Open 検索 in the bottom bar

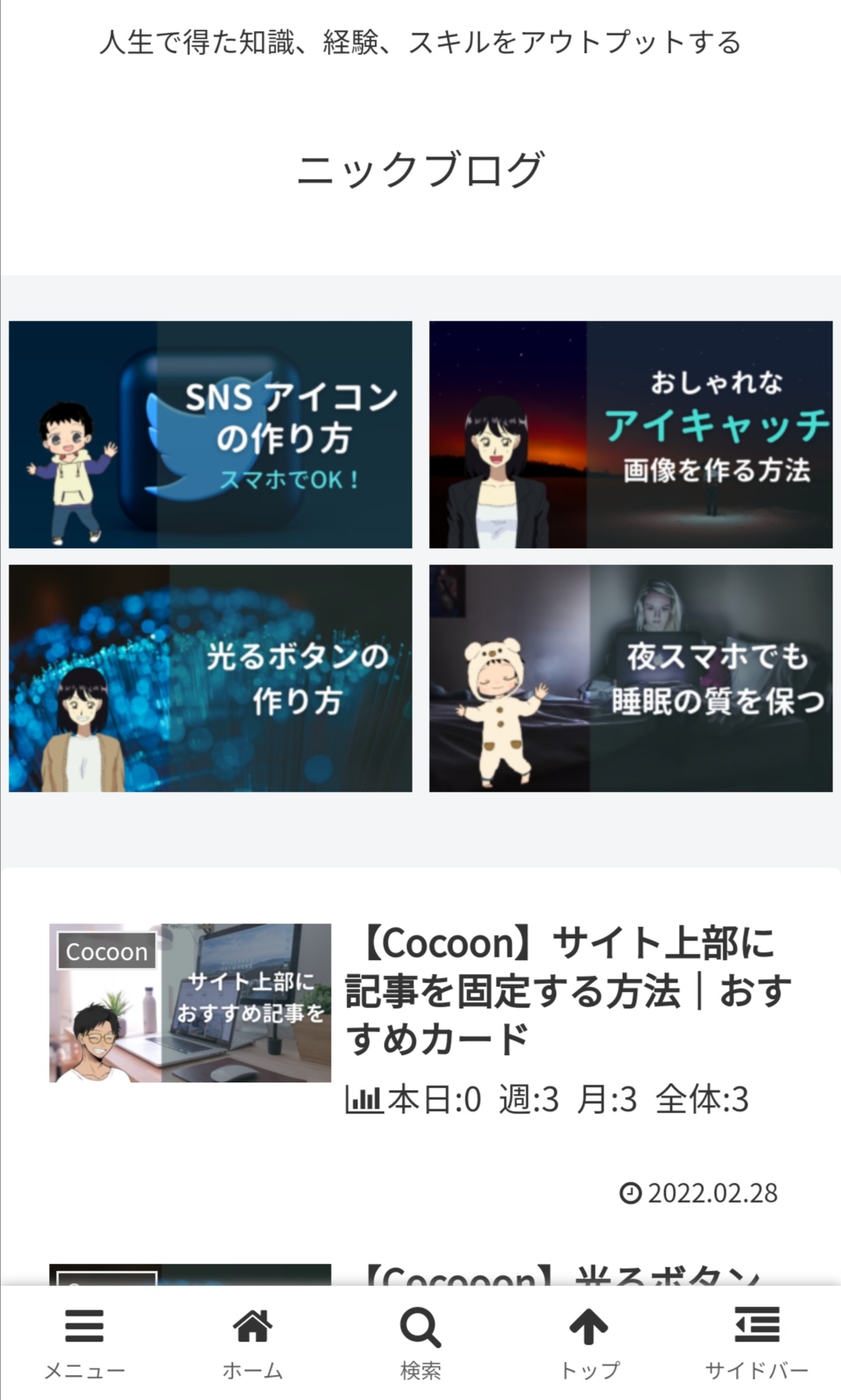coord(420,1342)
